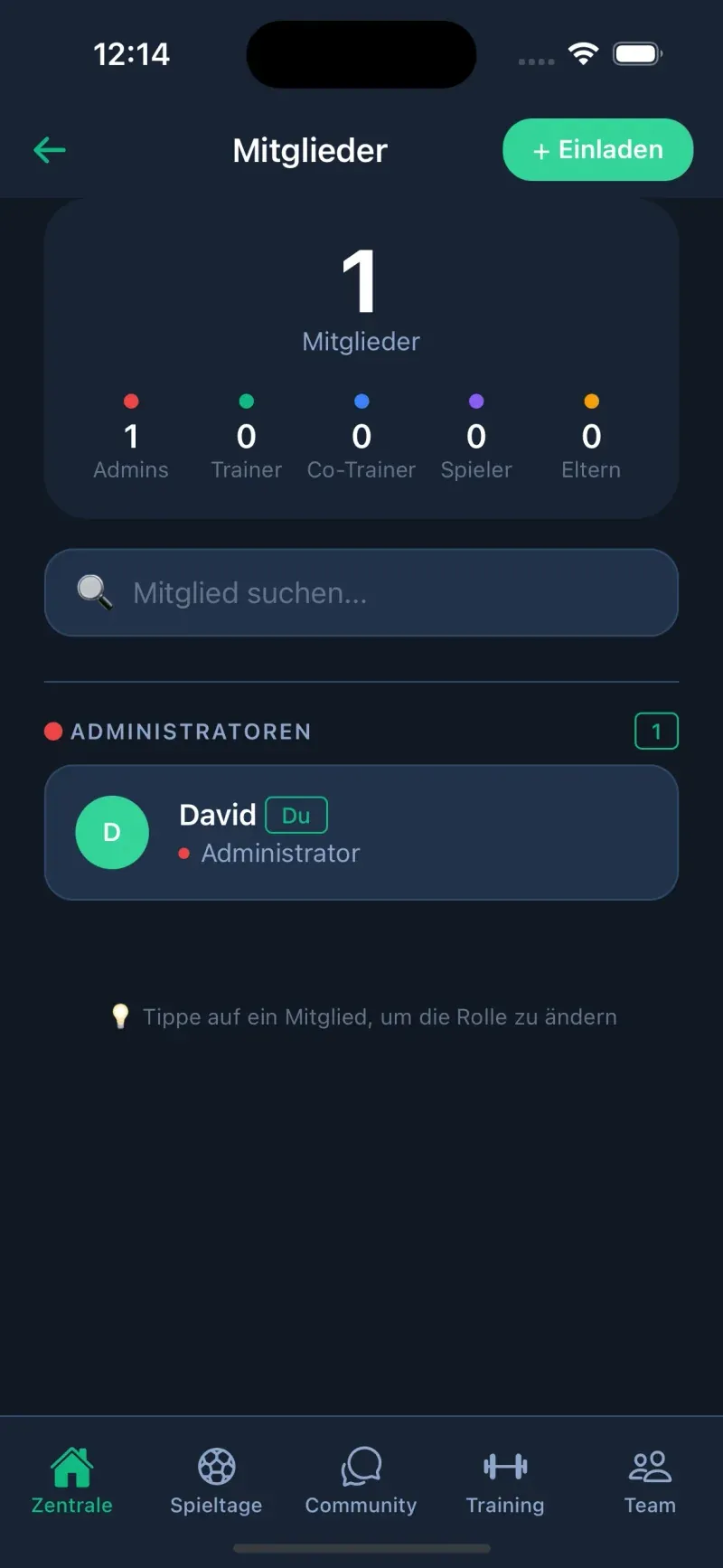Image resolution: width=723 pixels, height=1568 pixels.
Task: Expand the Administratoren section header
Action: (x=190, y=732)
